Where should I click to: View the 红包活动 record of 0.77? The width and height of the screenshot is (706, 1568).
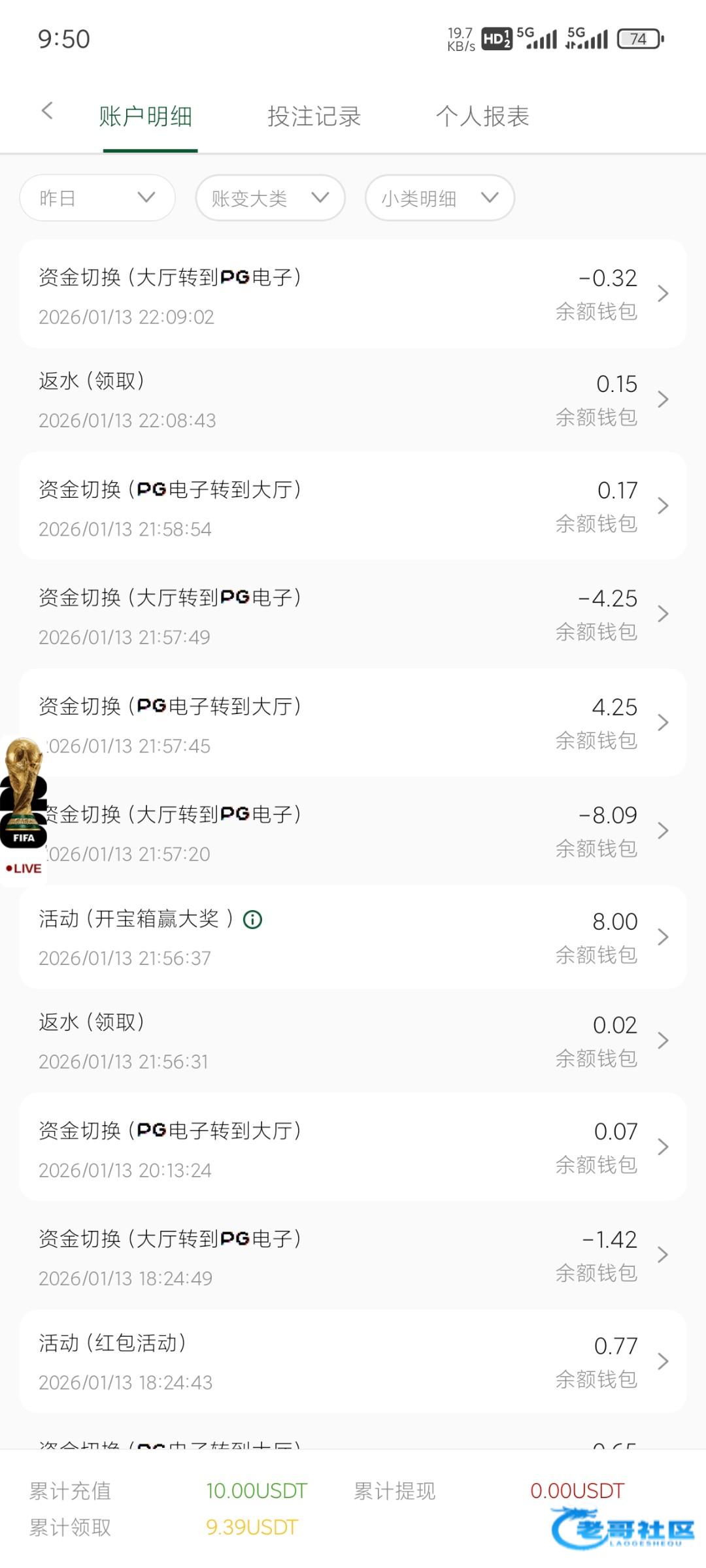pos(353,1362)
